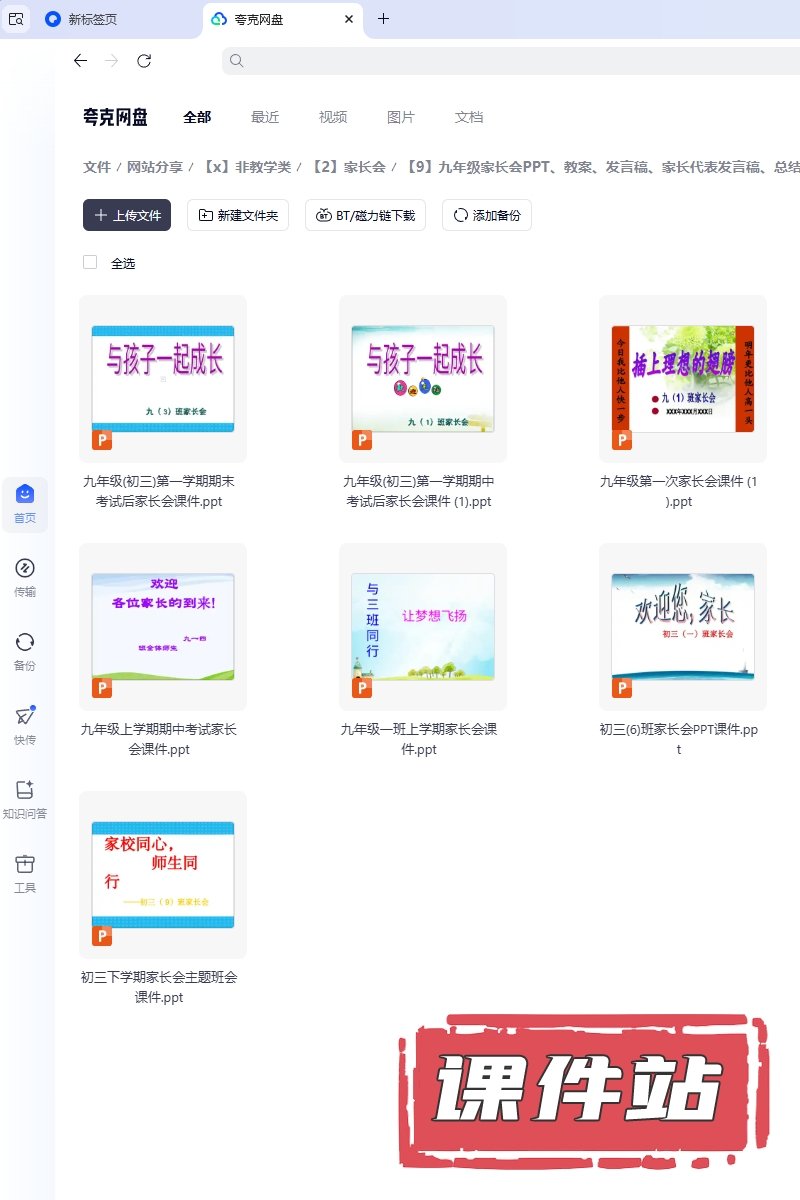Image resolution: width=800 pixels, height=1200 pixels.
Task: Open 知识问答 in the sidebar
Action: click(25, 799)
